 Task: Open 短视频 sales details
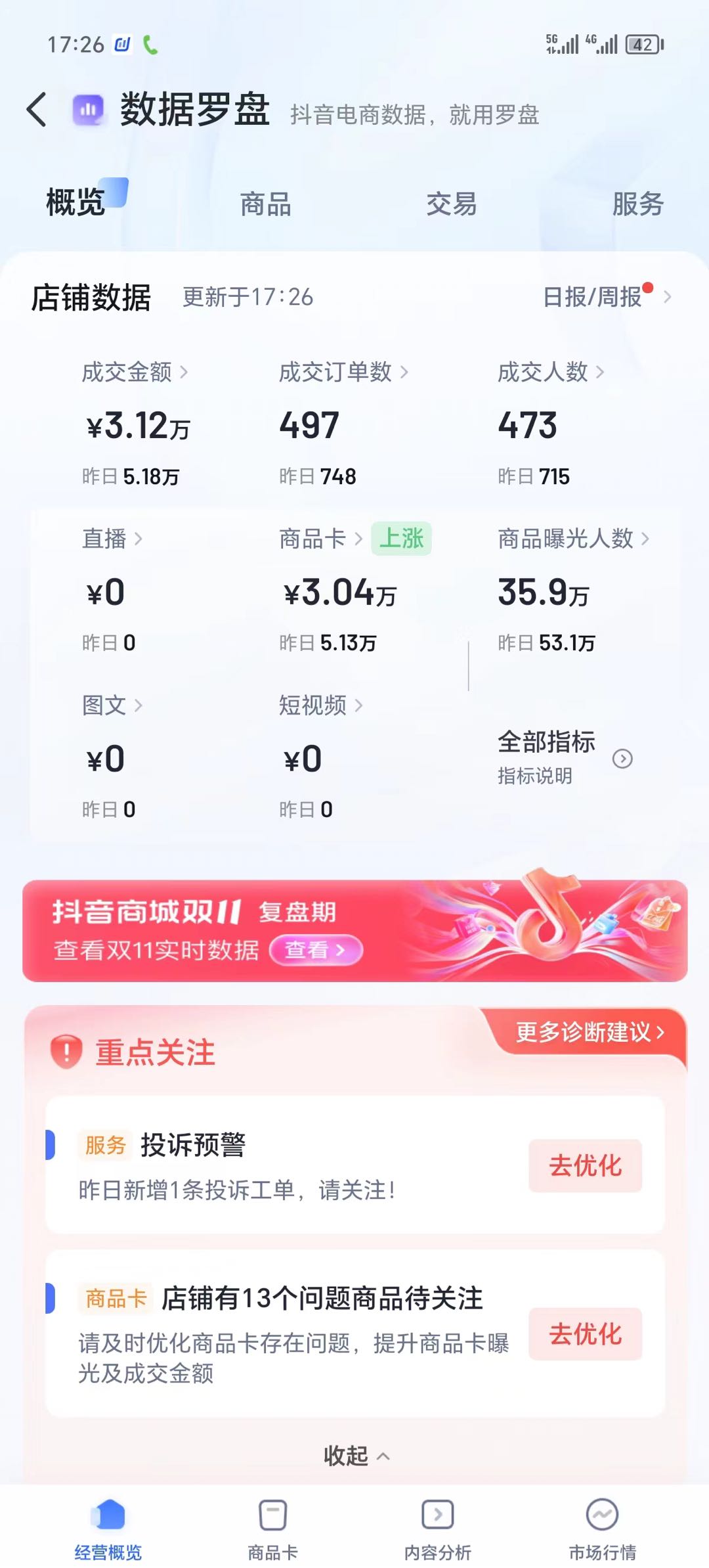click(x=320, y=706)
